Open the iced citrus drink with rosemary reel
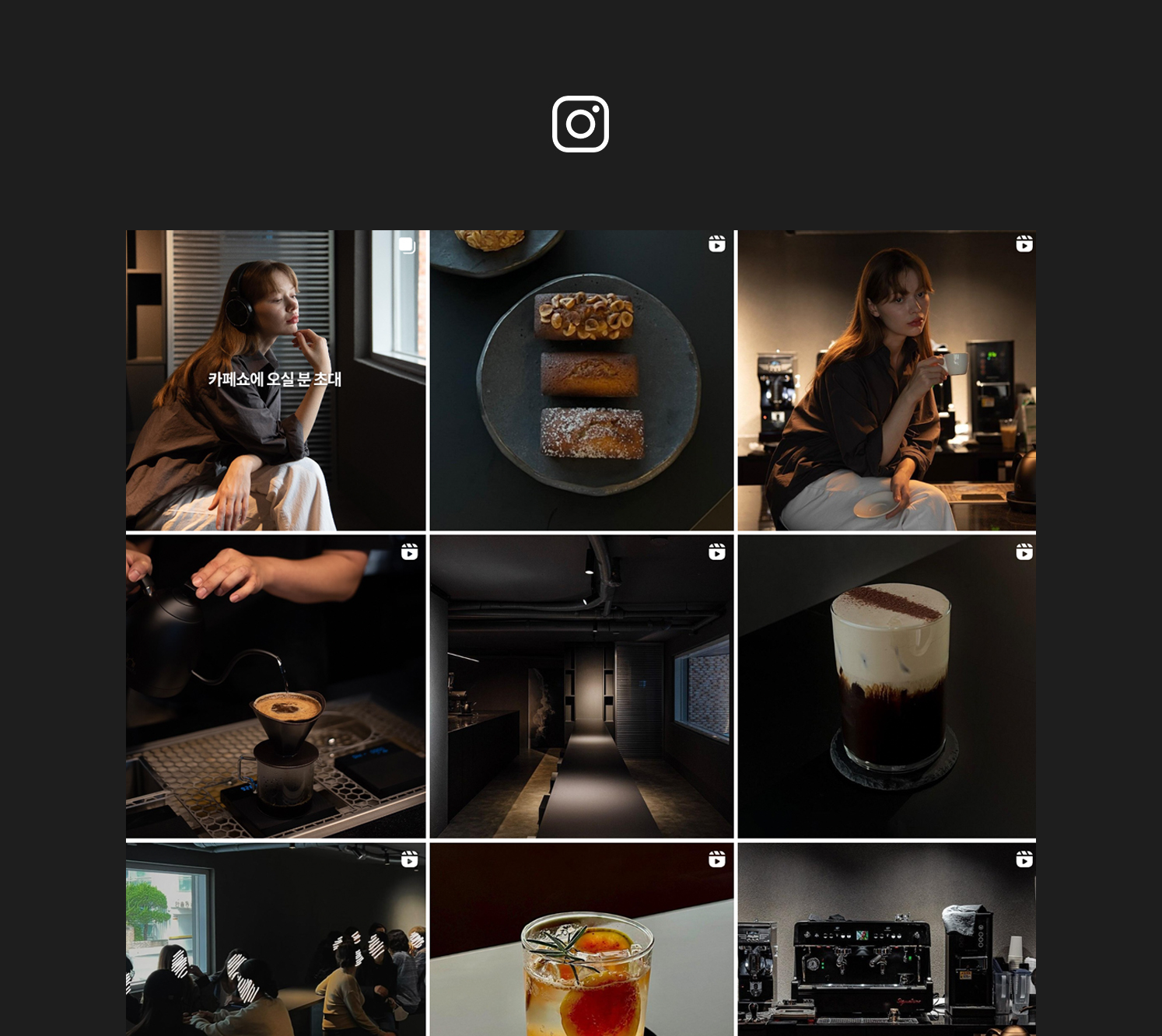 [582, 940]
